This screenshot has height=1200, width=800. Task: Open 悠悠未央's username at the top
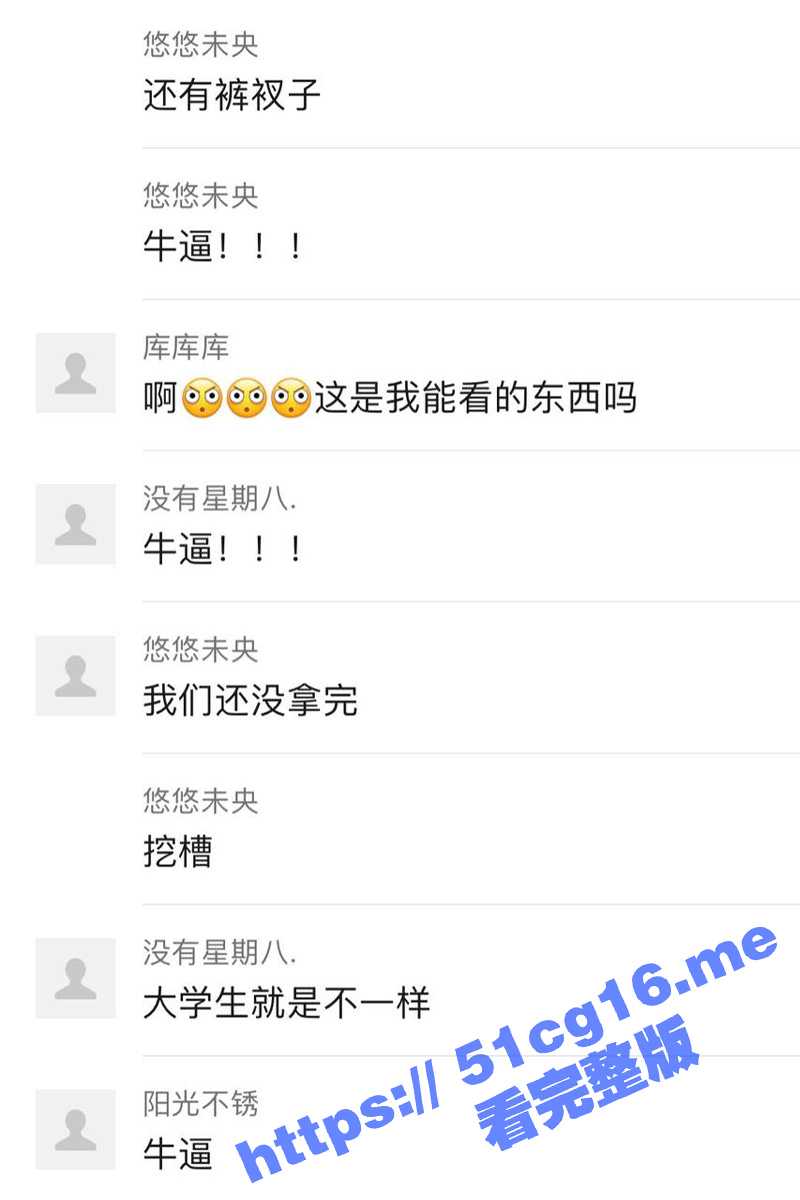(196, 43)
